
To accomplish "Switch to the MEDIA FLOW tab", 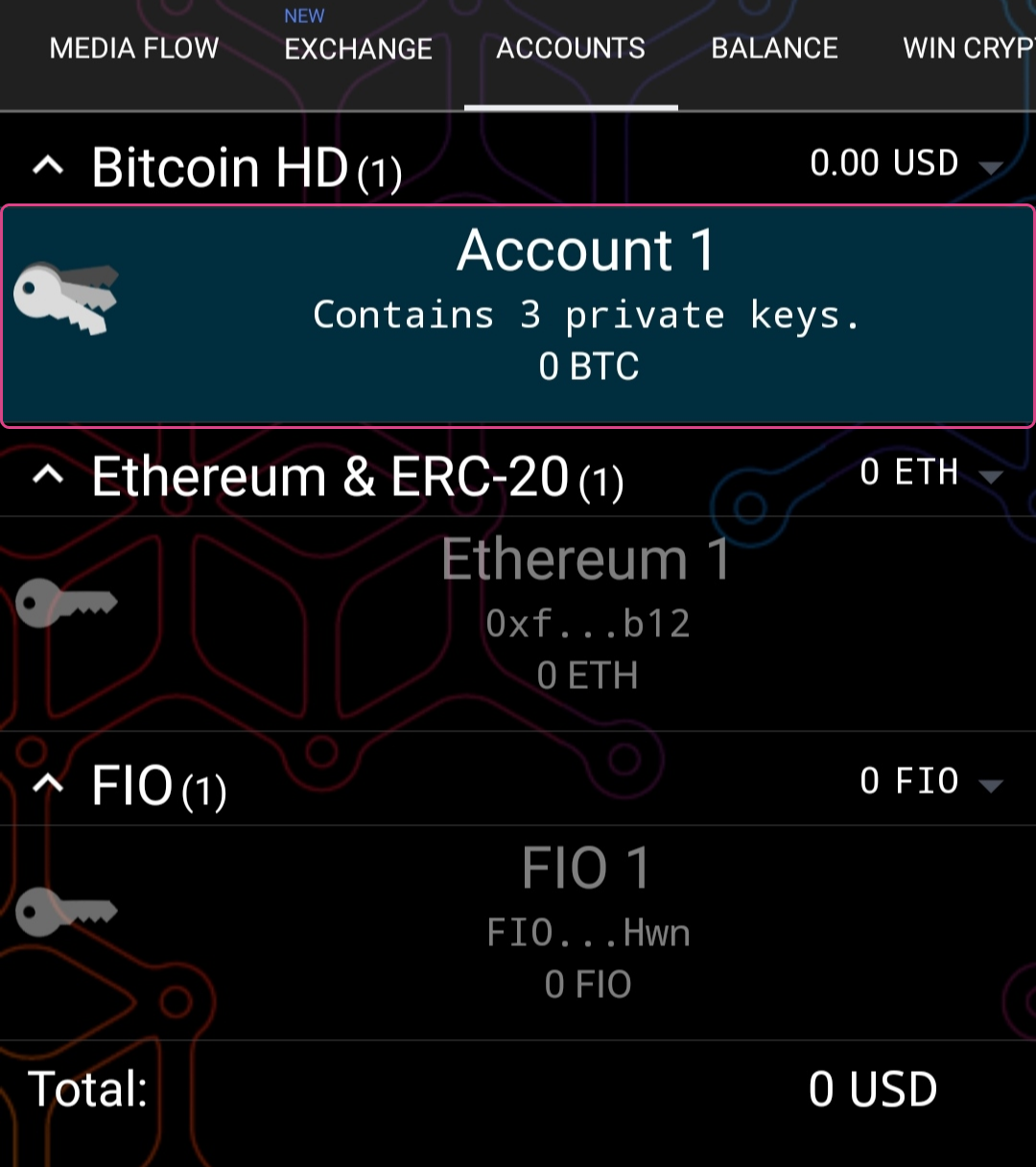I will tap(133, 49).
